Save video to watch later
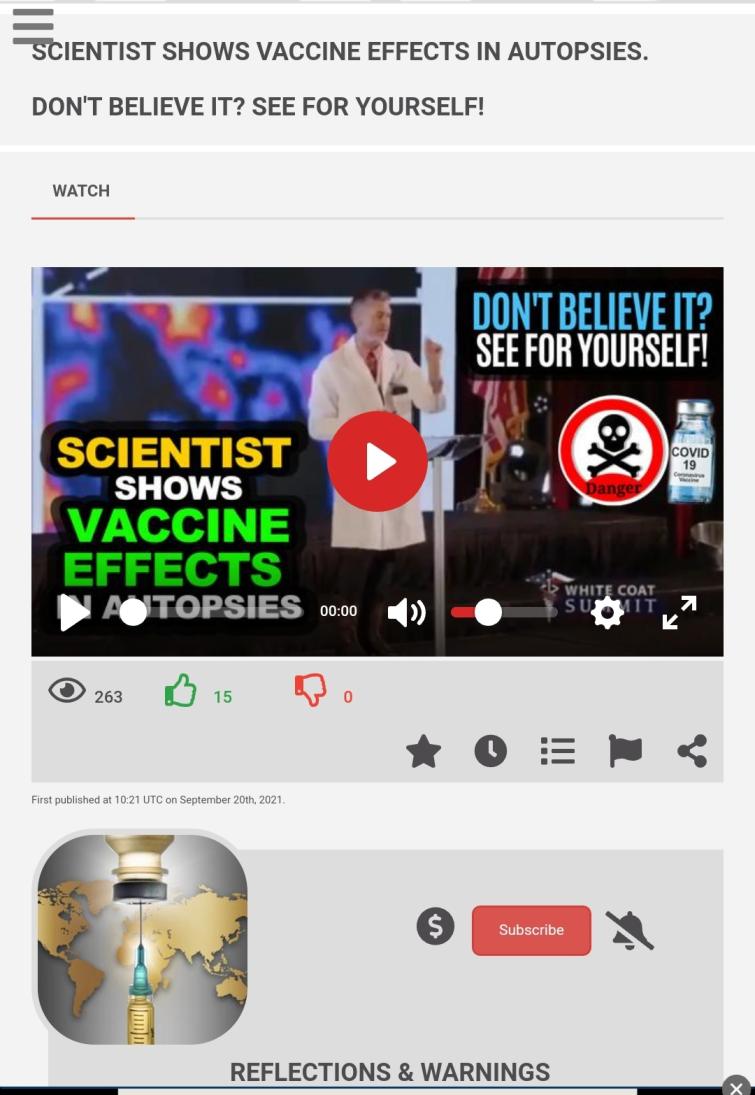The width and height of the screenshot is (755, 1095). 490,751
